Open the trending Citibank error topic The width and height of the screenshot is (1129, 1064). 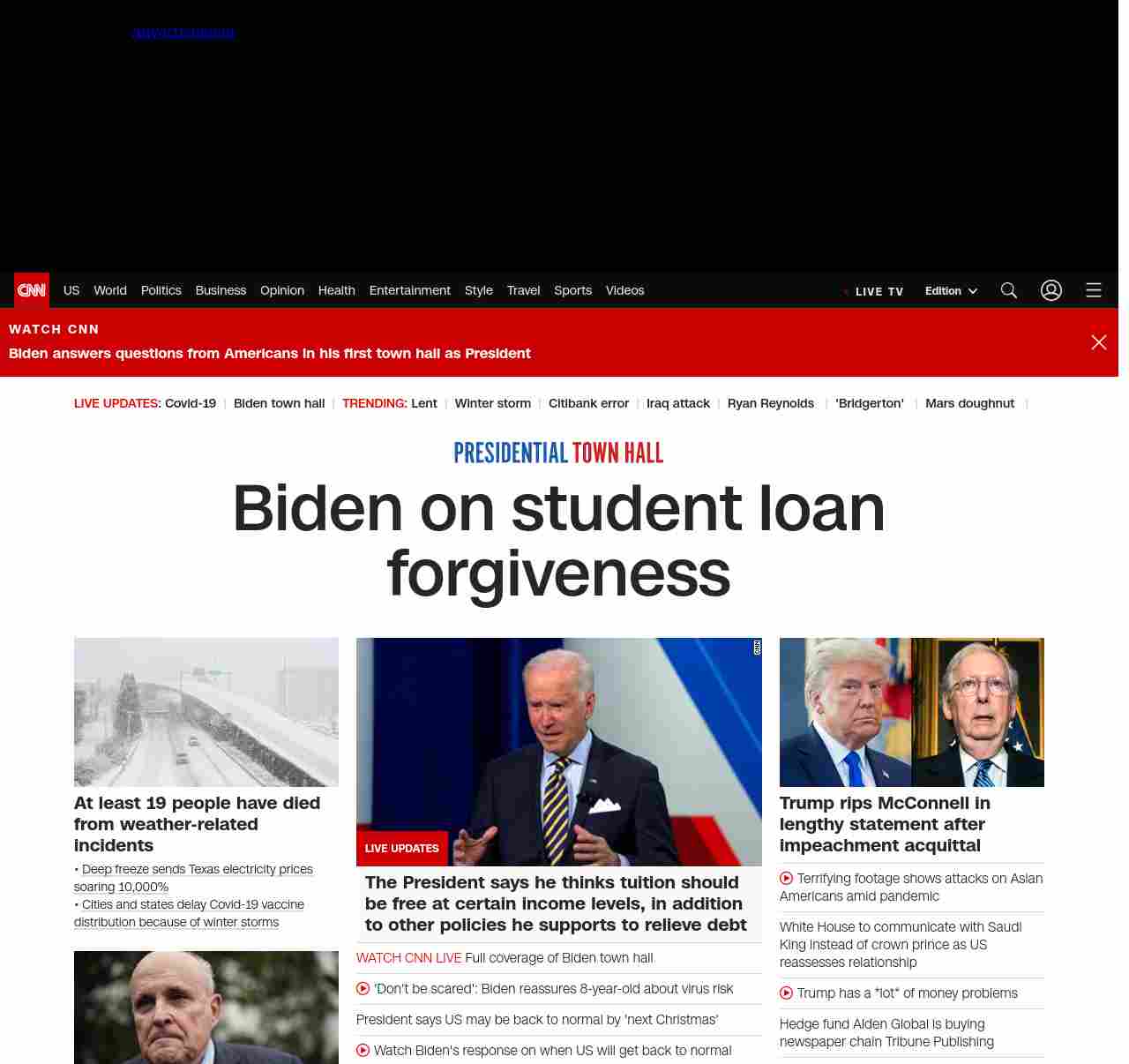[588, 403]
